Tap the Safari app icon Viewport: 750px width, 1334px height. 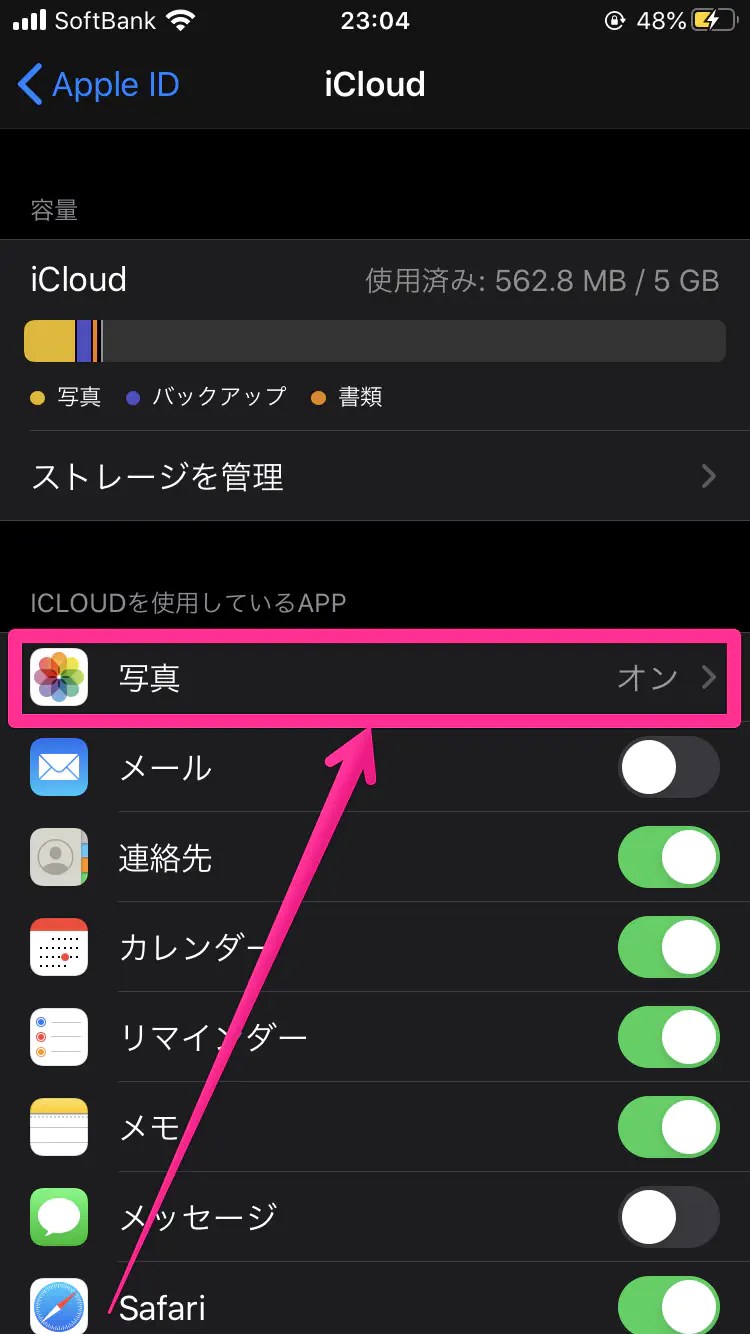58,1305
